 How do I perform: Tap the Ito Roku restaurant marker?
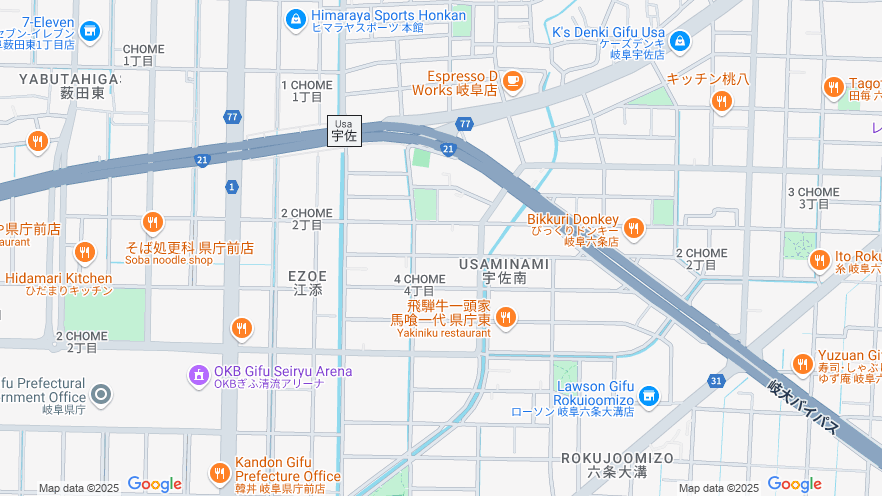tap(820, 260)
